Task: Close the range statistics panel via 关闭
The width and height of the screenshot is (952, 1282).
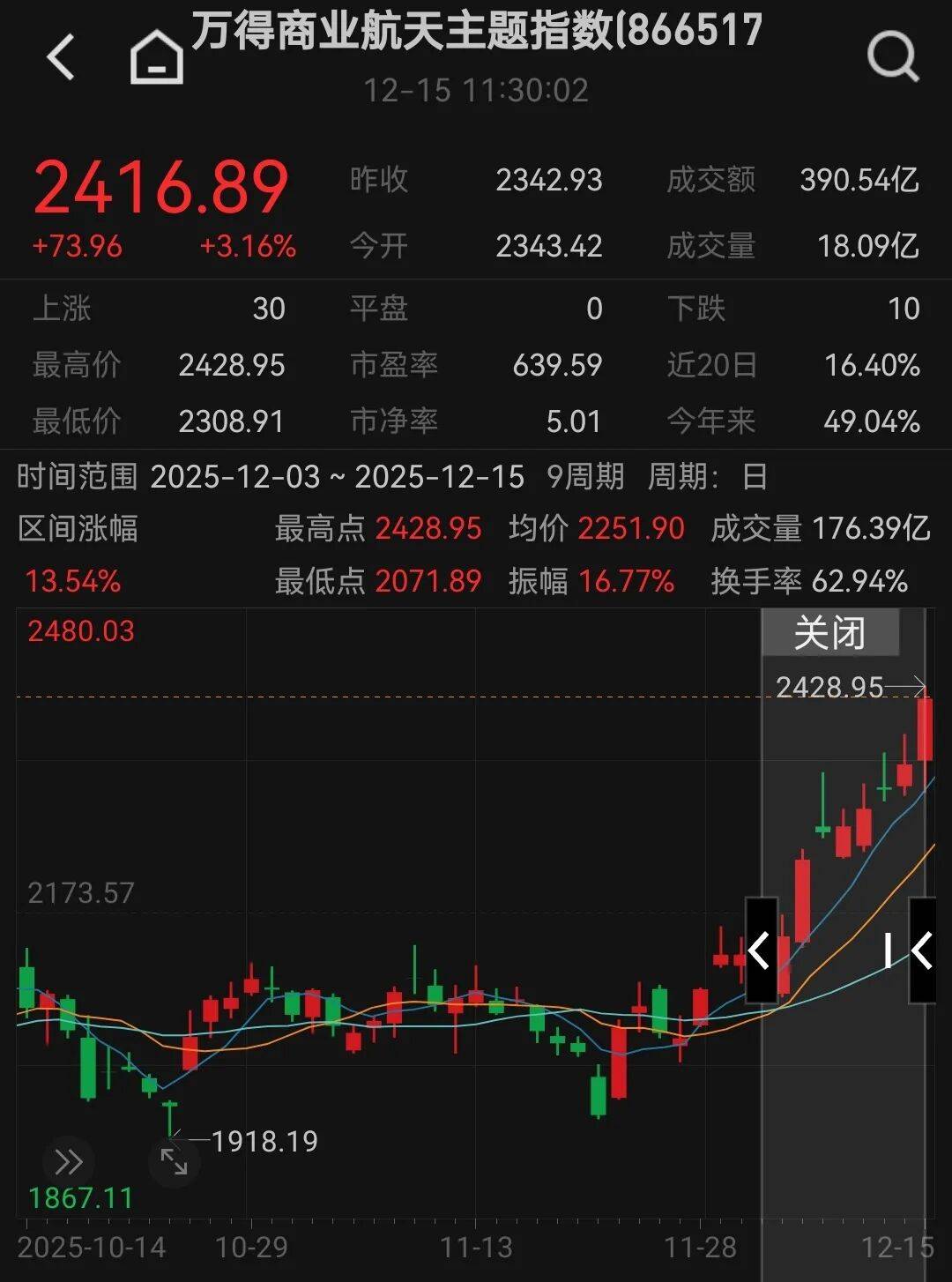Action: coord(829,633)
